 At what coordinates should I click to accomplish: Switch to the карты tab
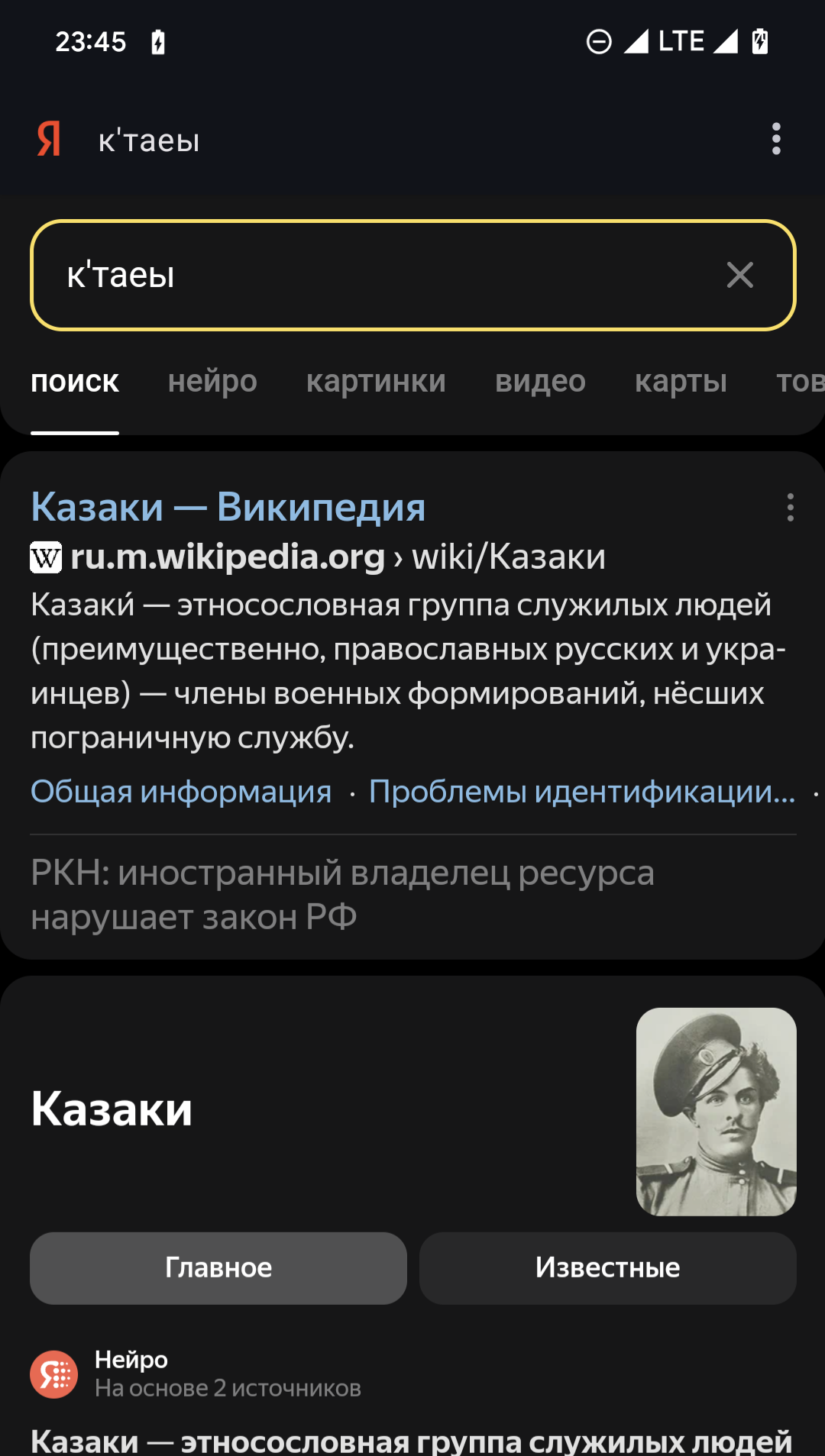click(681, 381)
